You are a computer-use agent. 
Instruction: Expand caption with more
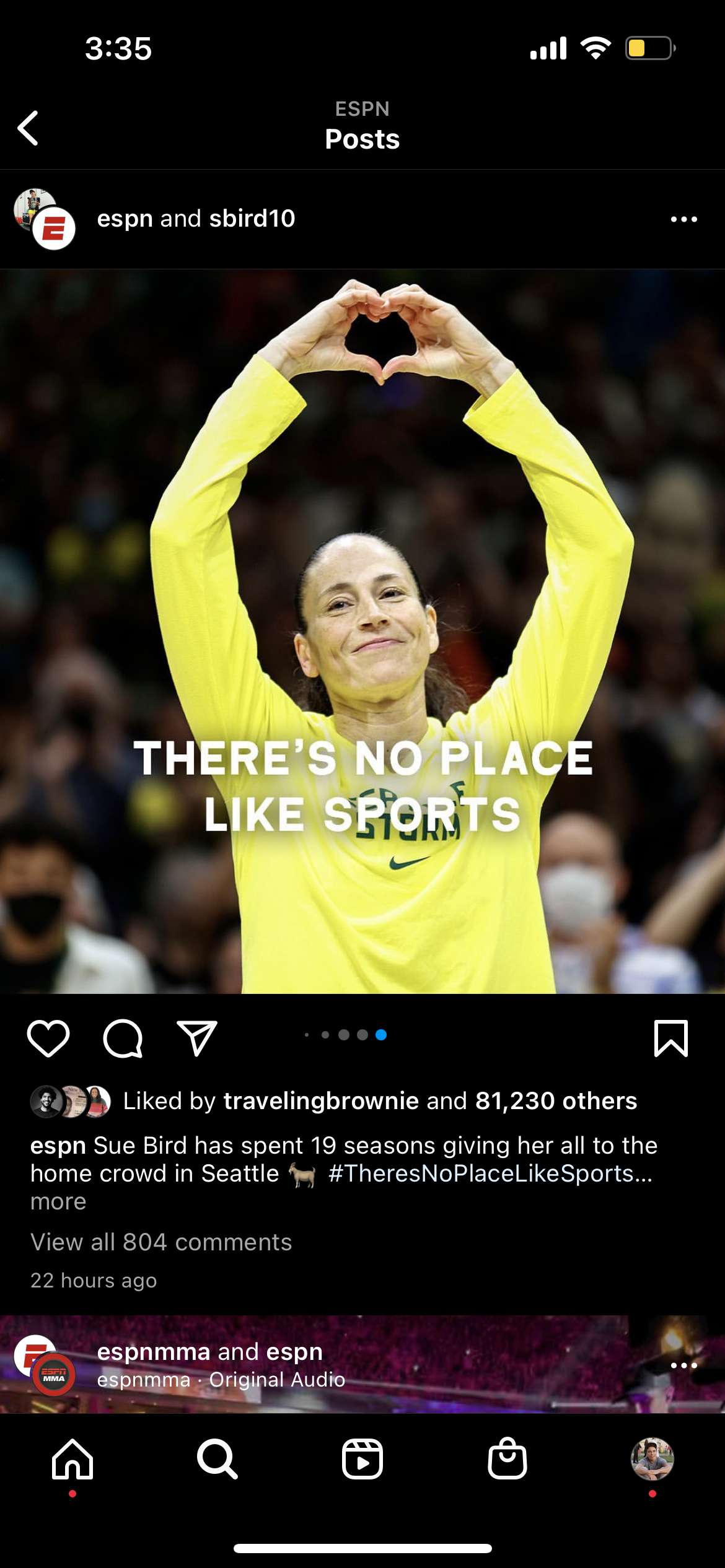(58, 1201)
